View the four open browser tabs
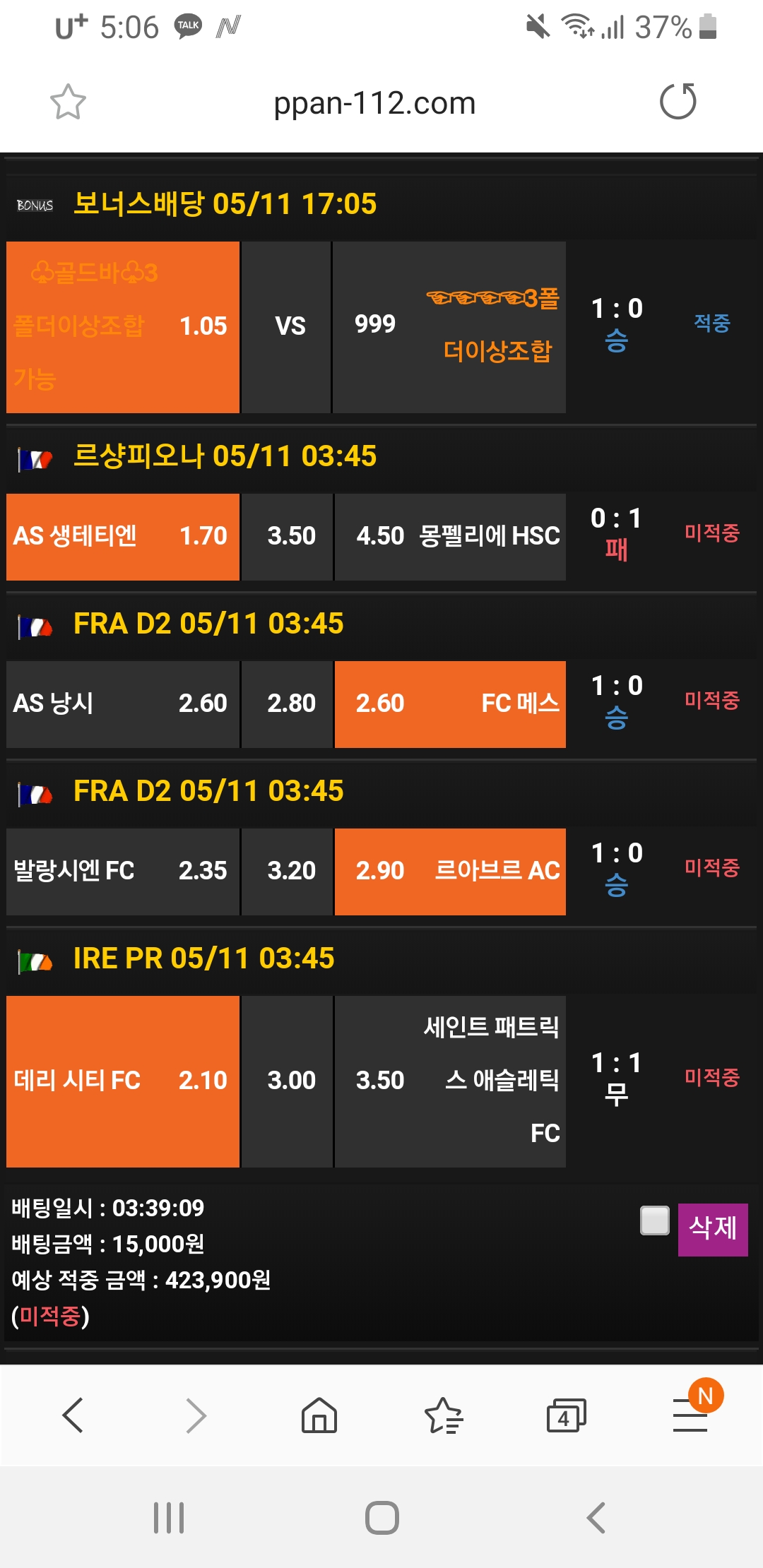This screenshot has height=1568, width=763. pyautogui.click(x=566, y=1415)
